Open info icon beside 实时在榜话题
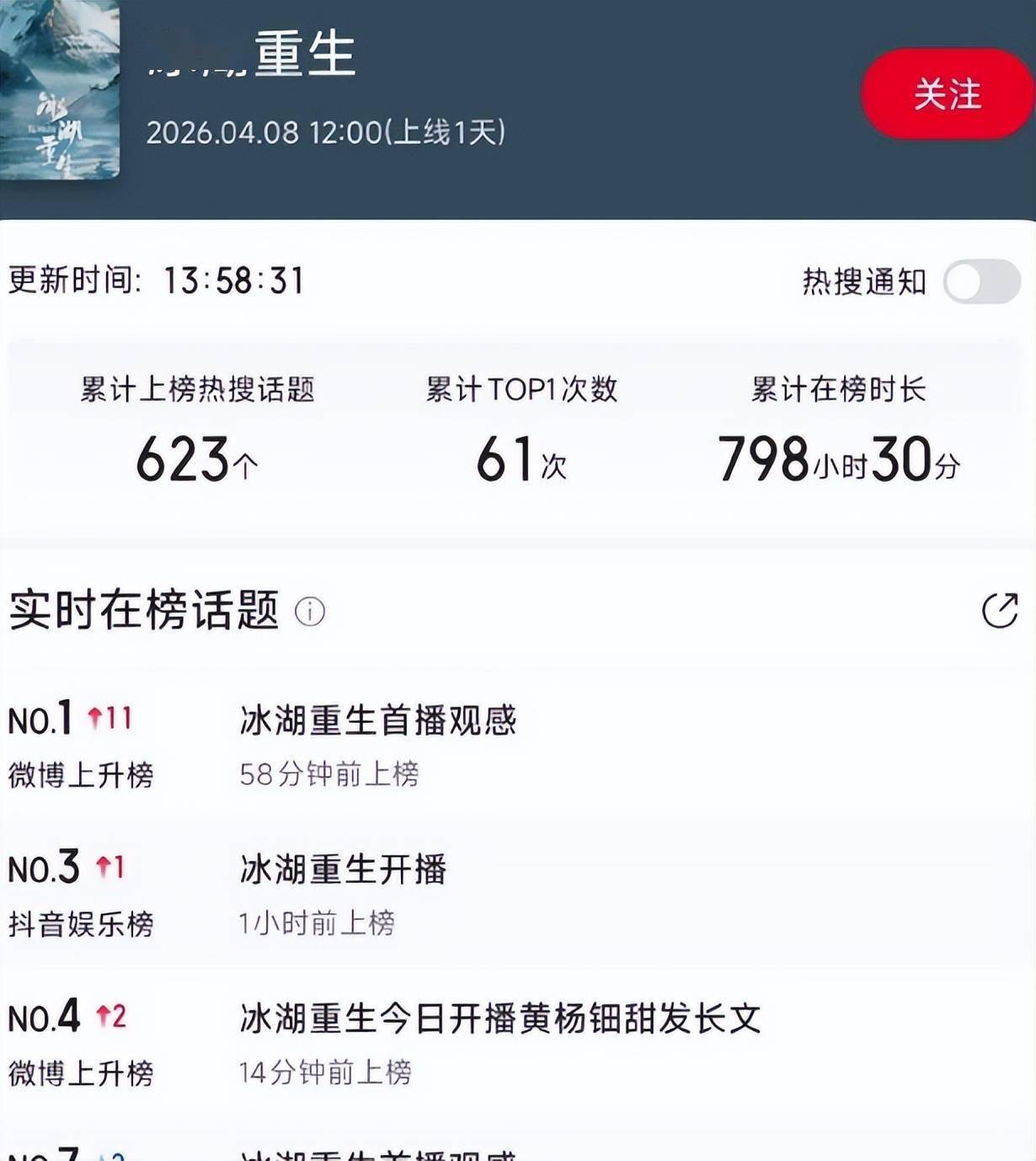Viewport: 1036px width, 1161px height. [x=309, y=612]
